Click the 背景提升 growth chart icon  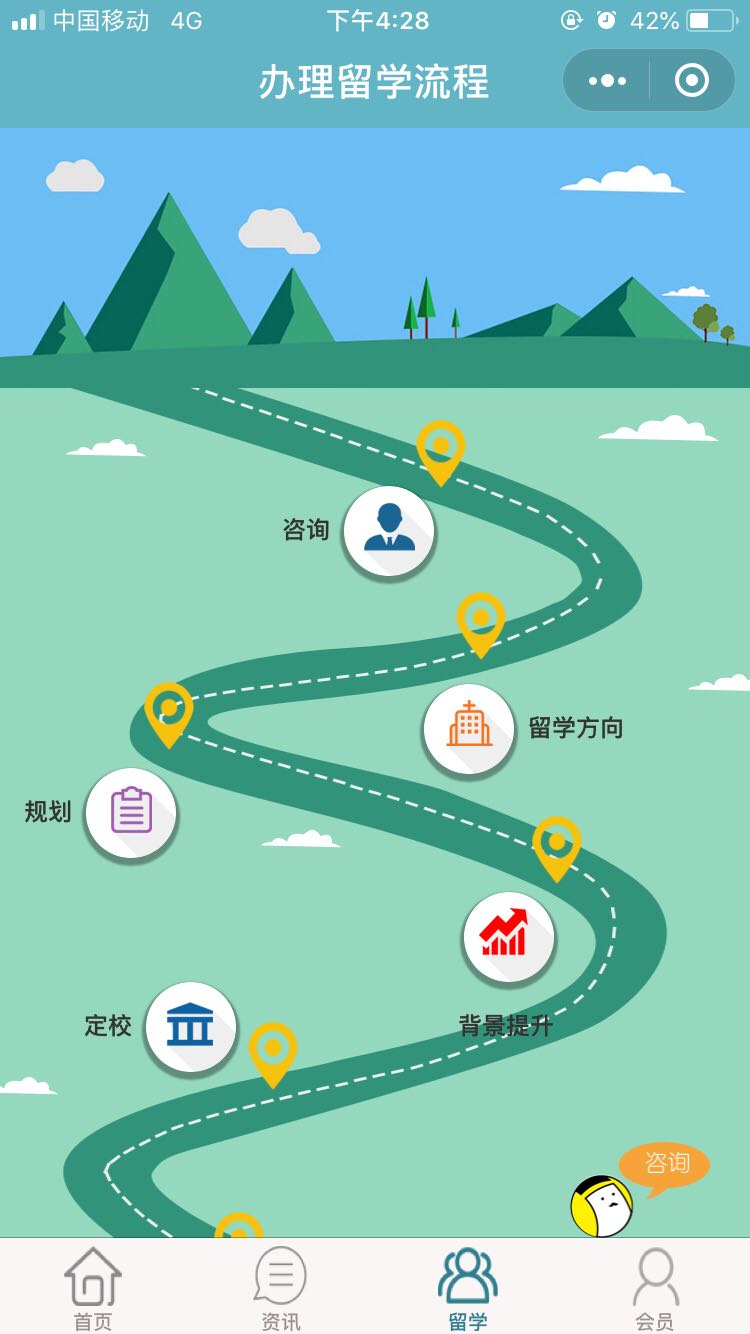(x=506, y=936)
